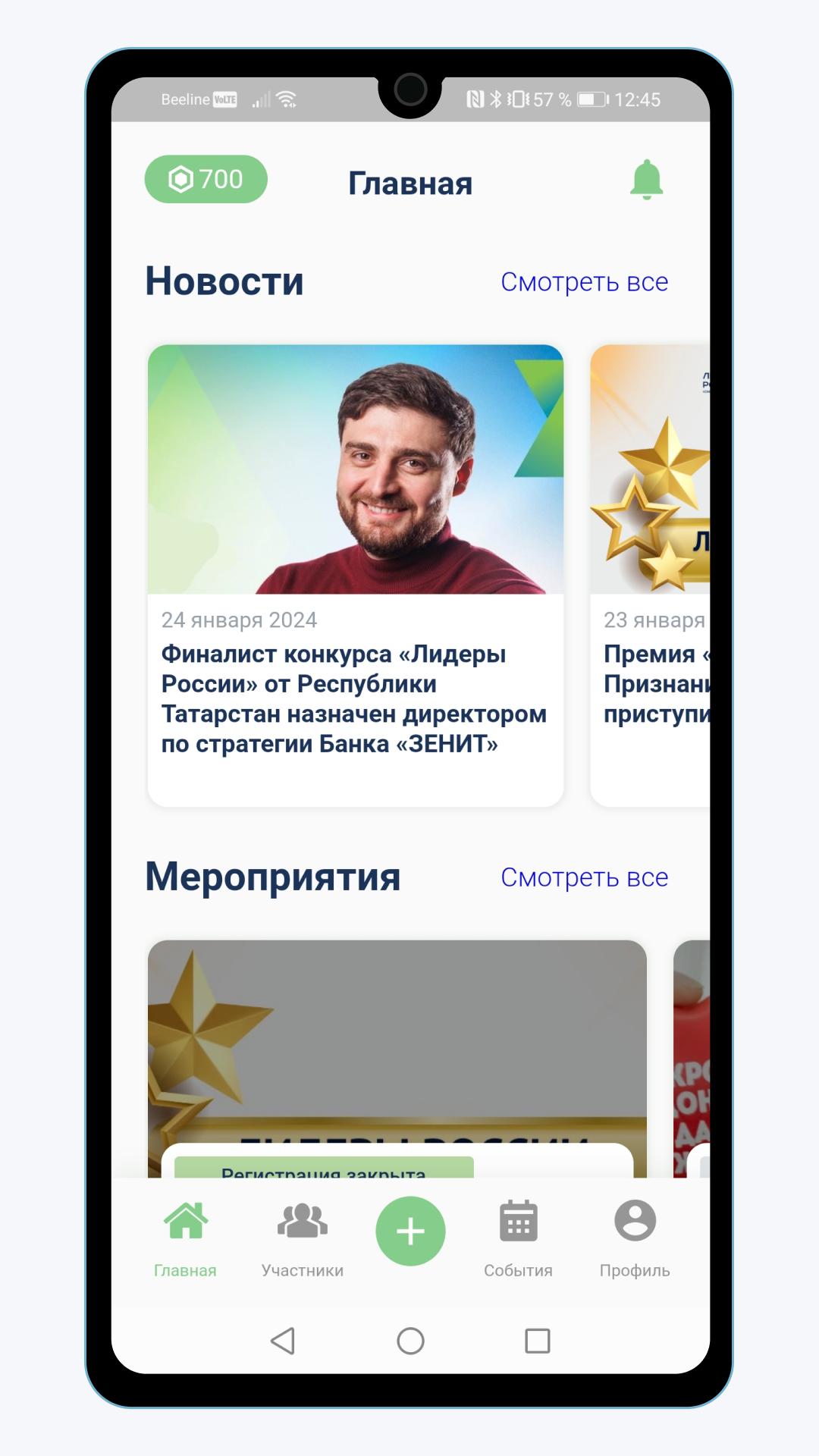Open the 700 points balance badge
Image resolution: width=819 pixels, height=1456 pixels.
tap(206, 179)
